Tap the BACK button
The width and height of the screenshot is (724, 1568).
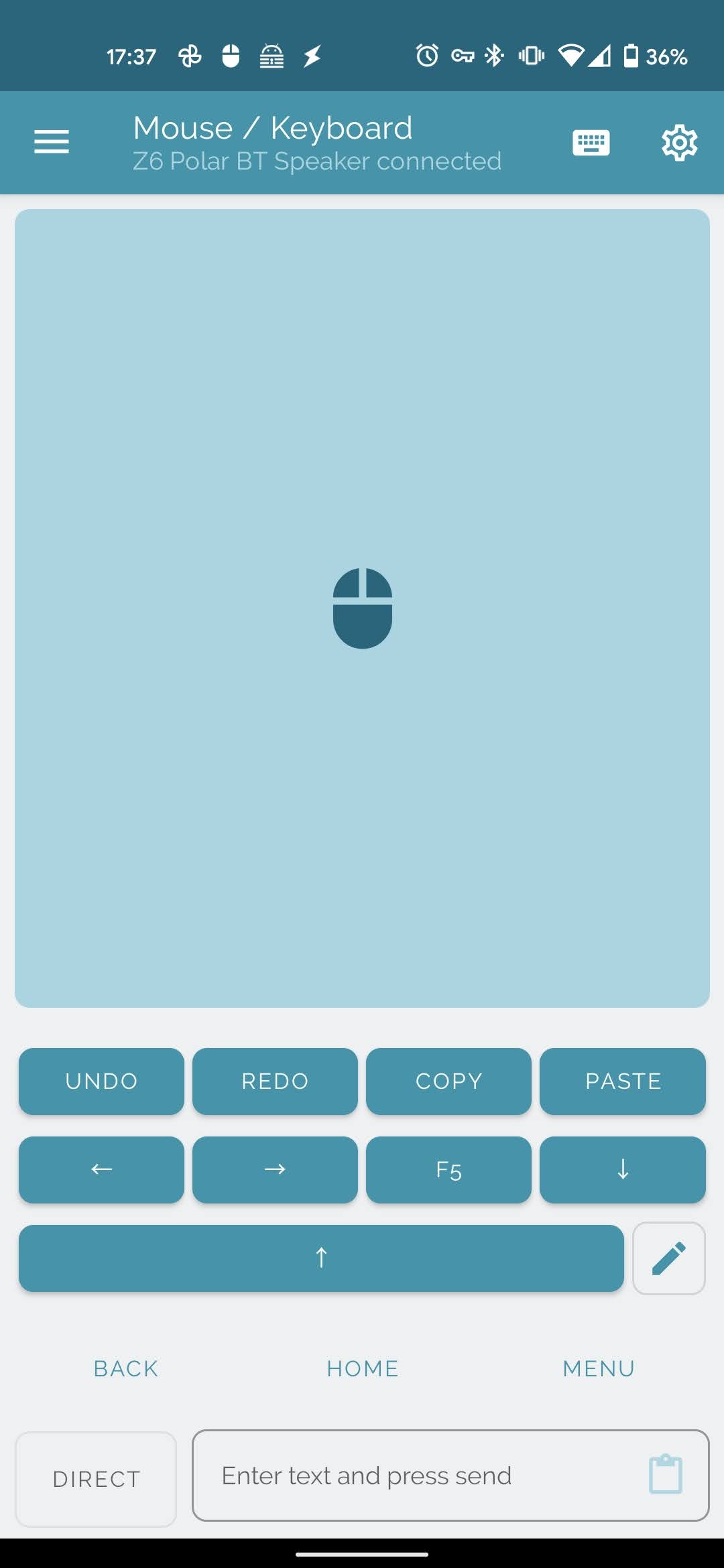126,1368
